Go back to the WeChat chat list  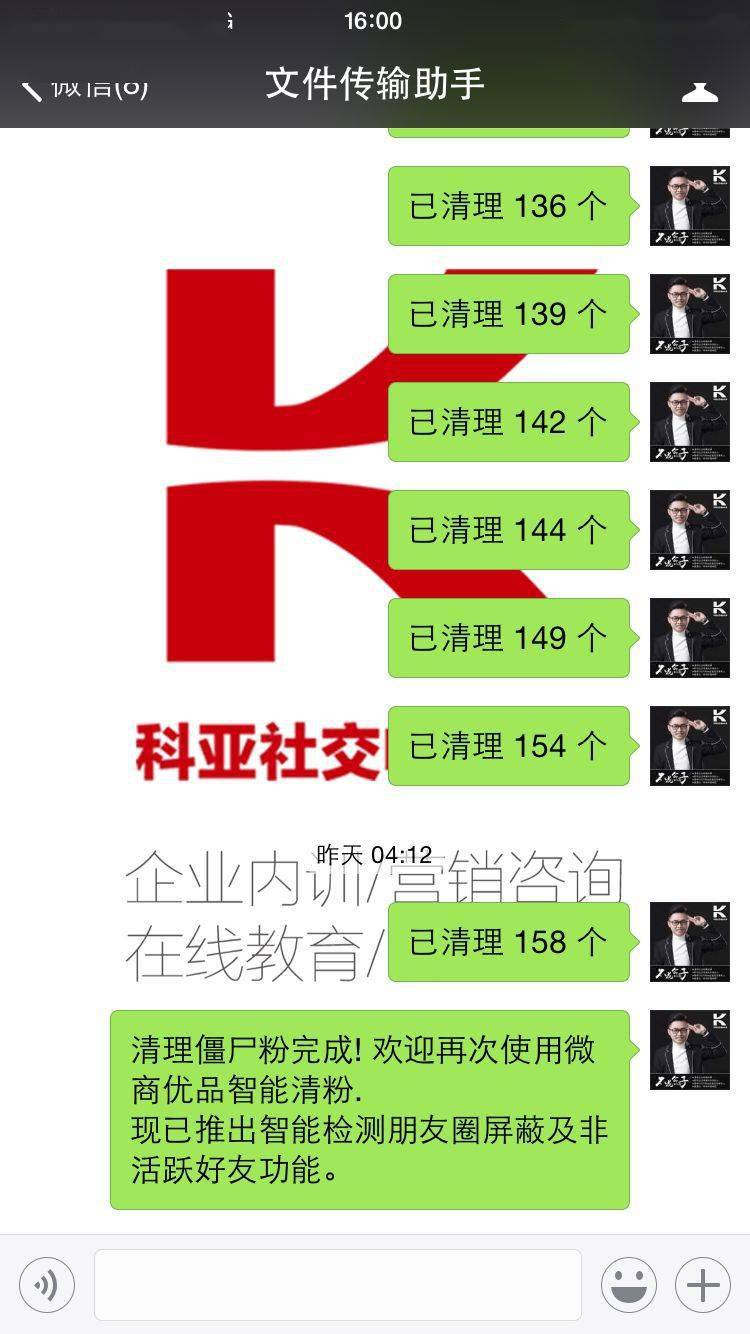click(x=84, y=87)
